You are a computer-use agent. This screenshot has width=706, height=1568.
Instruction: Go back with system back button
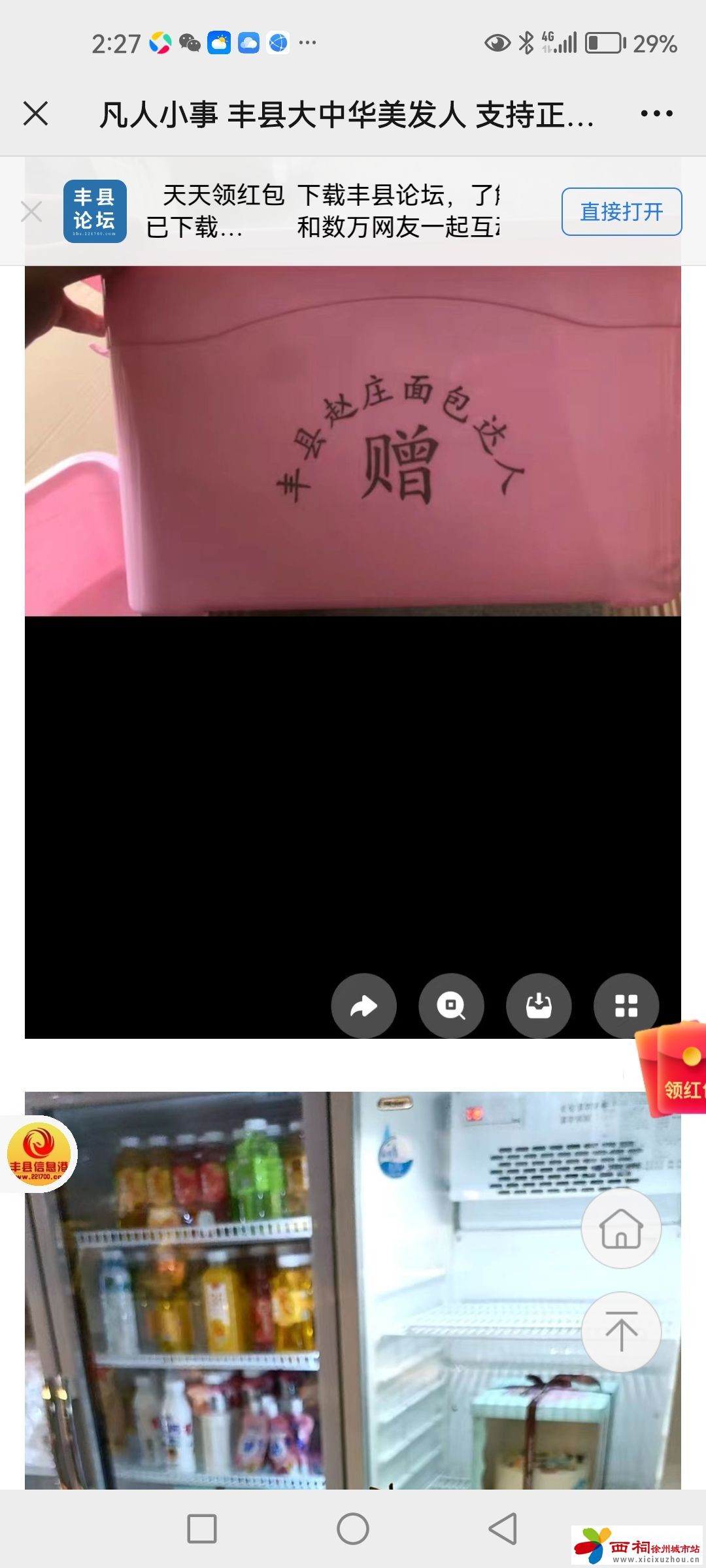pyautogui.click(x=502, y=1529)
